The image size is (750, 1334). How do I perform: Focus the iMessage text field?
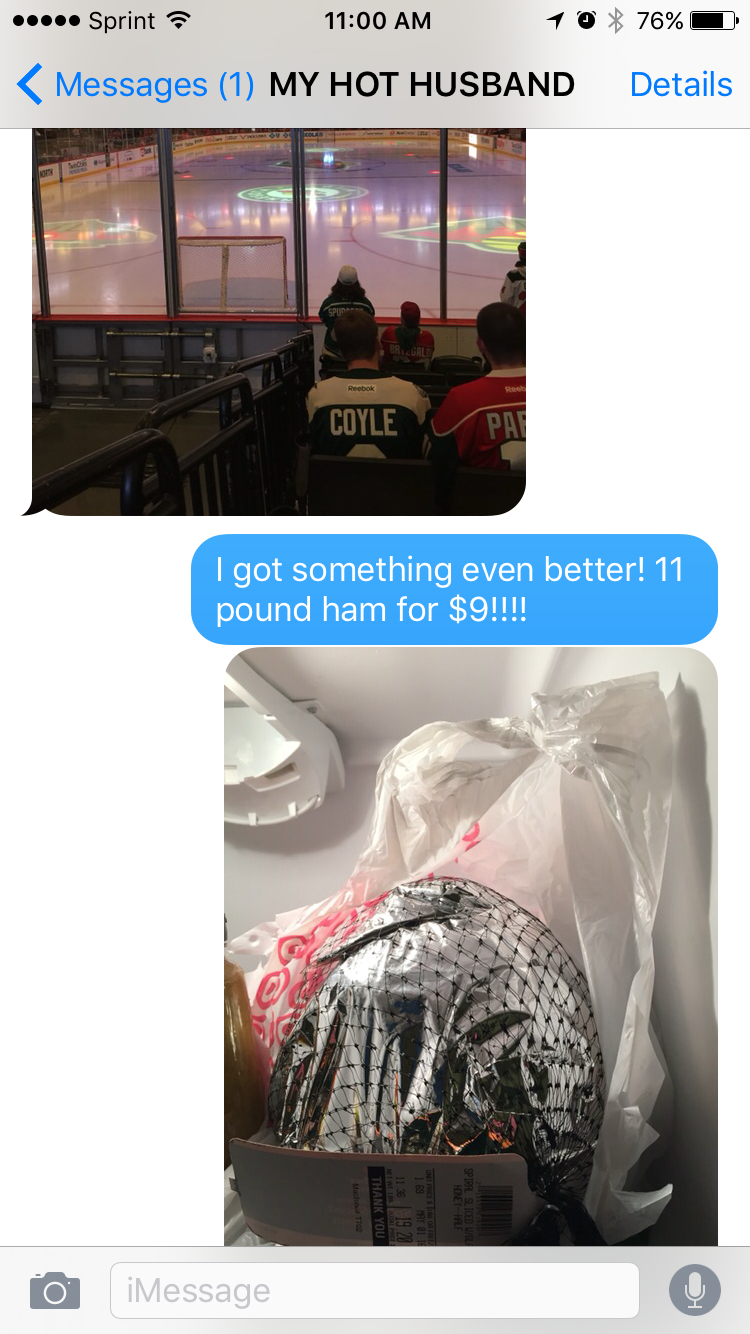[x=374, y=1290]
